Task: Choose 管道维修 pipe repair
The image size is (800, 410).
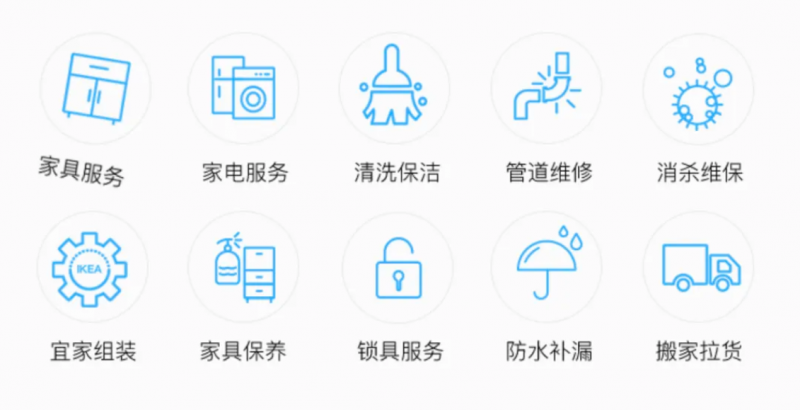Action: click(x=548, y=90)
